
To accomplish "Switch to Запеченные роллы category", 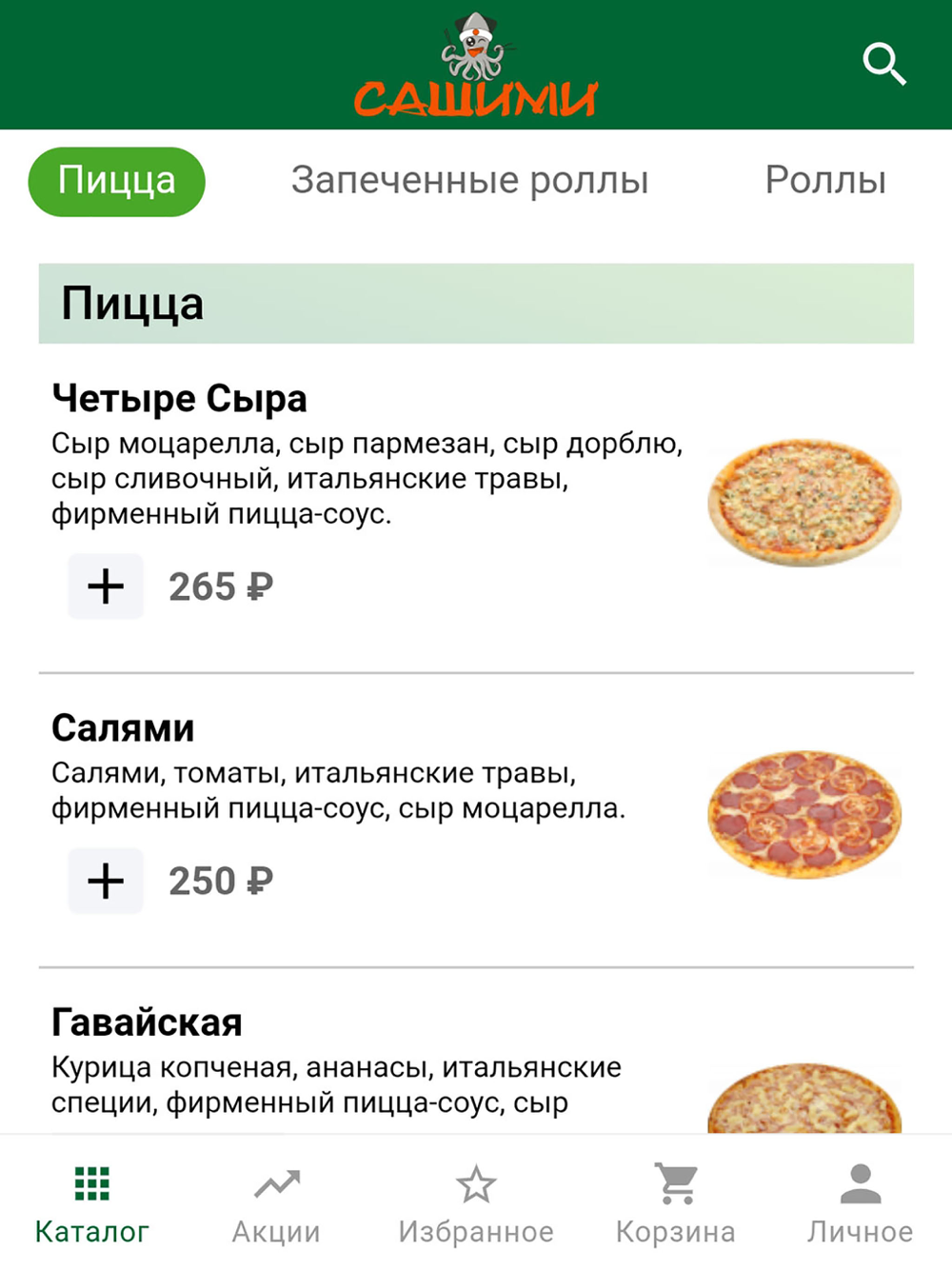I will [x=469, y=181].
